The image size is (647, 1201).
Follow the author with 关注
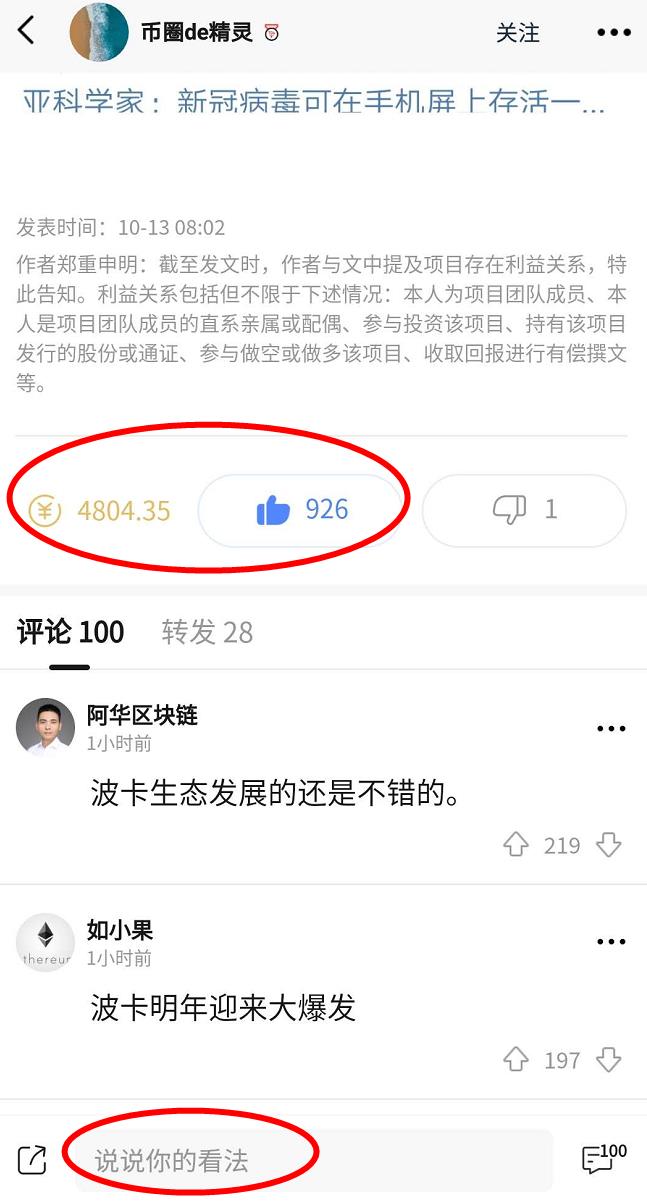point(517,33)
